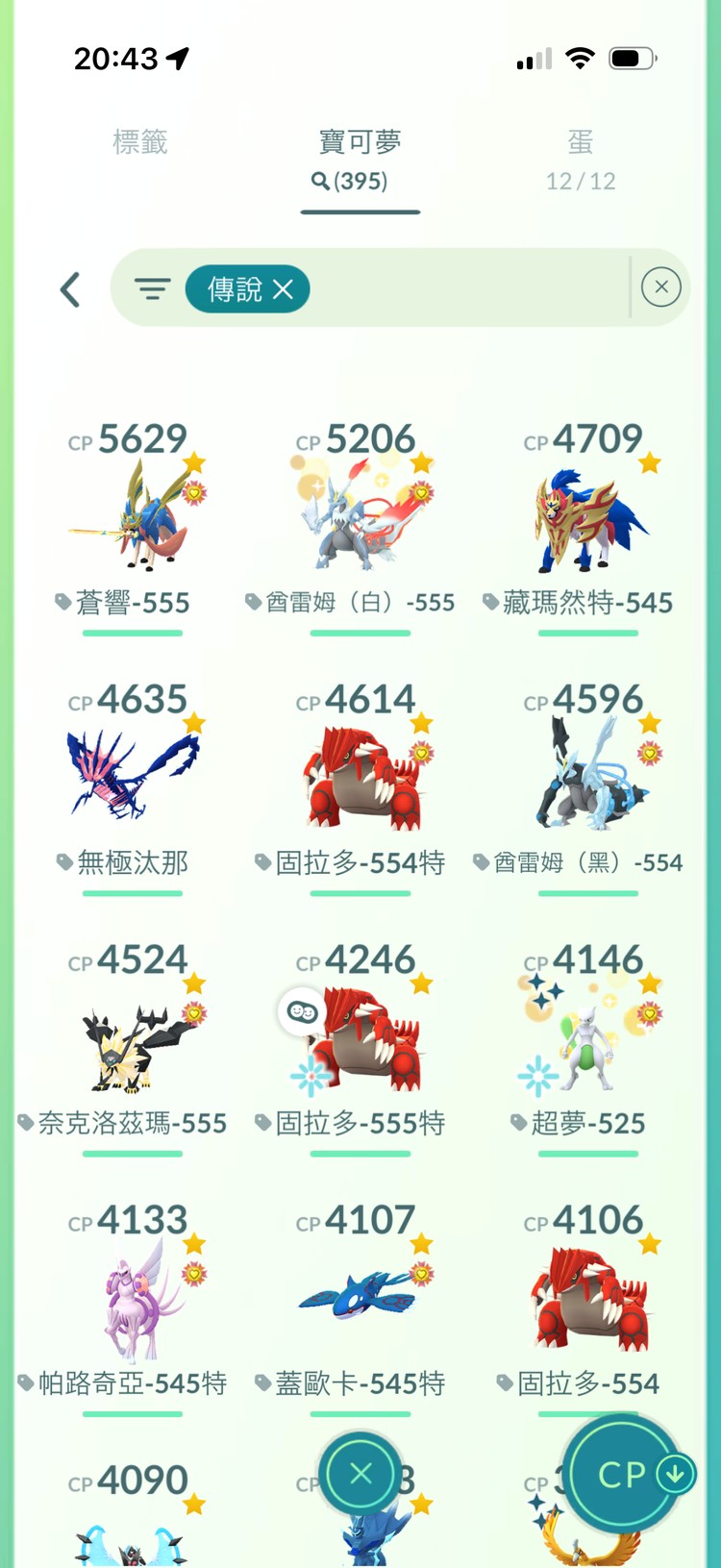Tap the magnifying glass beside the Pokémon count
721x1568 pixels.
pos(318,182)
